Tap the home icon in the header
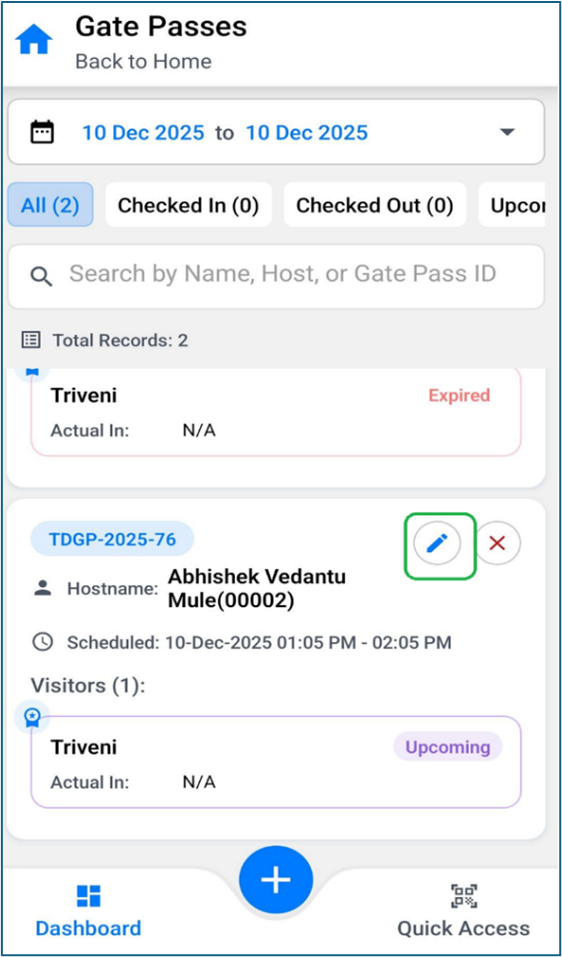This screenshot has height=957, width=562. [x=34, y=40]
